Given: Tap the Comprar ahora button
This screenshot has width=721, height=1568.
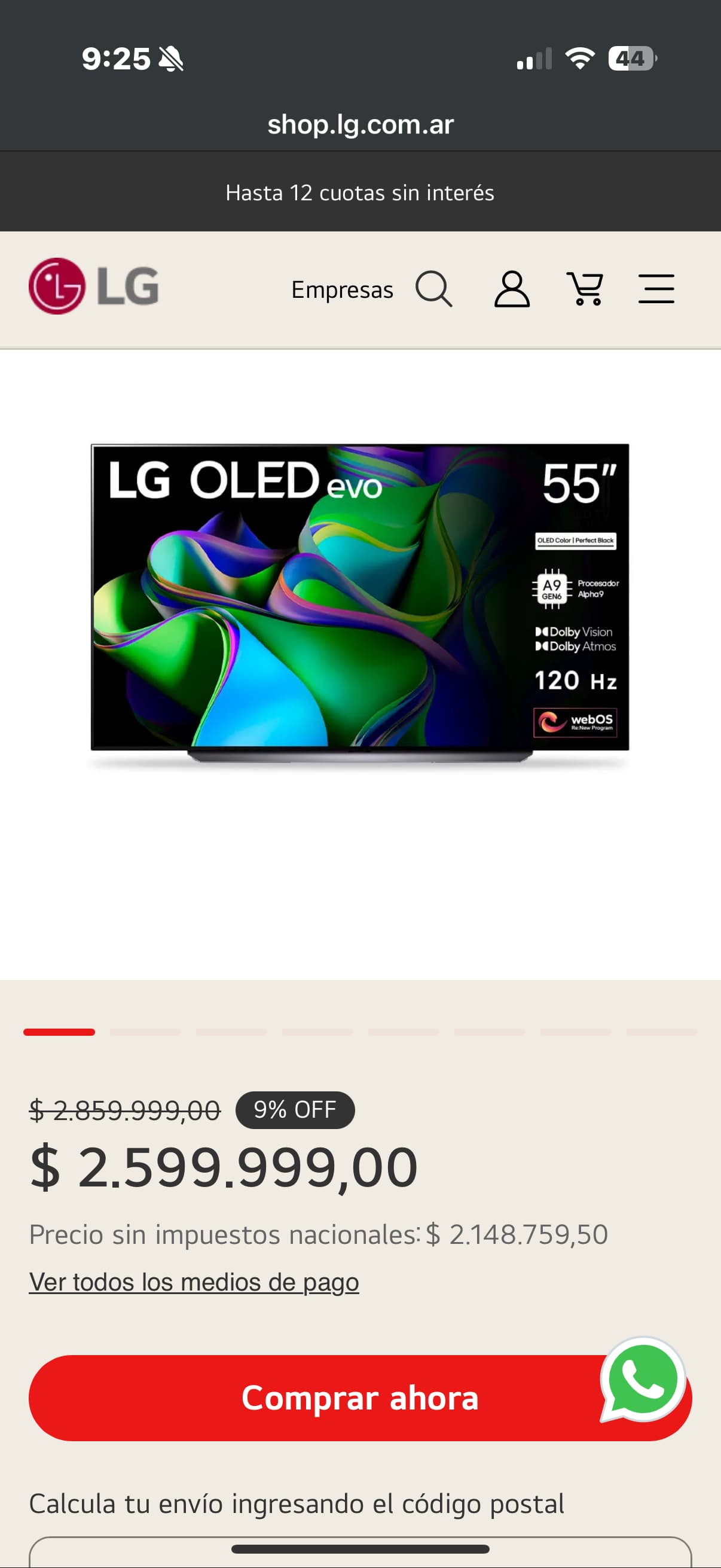Looking at the screenshot, I should click(329, 1398).
